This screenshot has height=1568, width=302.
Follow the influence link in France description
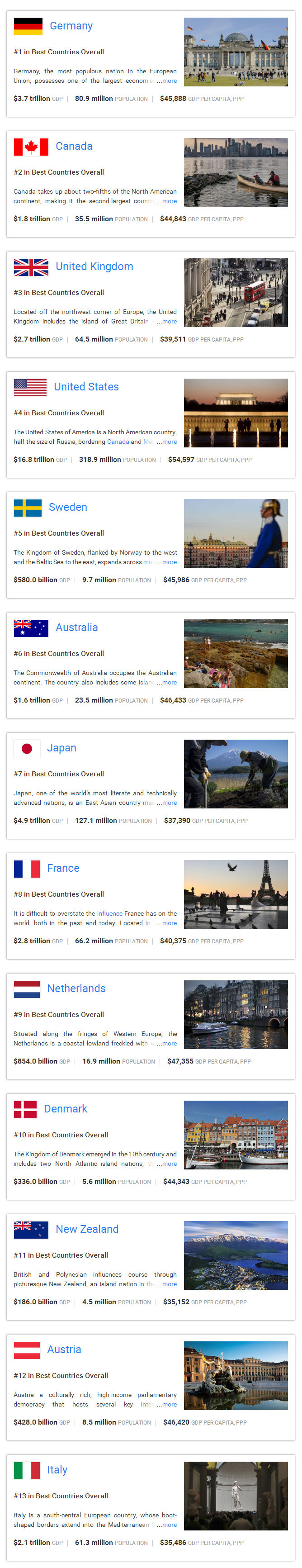pos(109,913)
